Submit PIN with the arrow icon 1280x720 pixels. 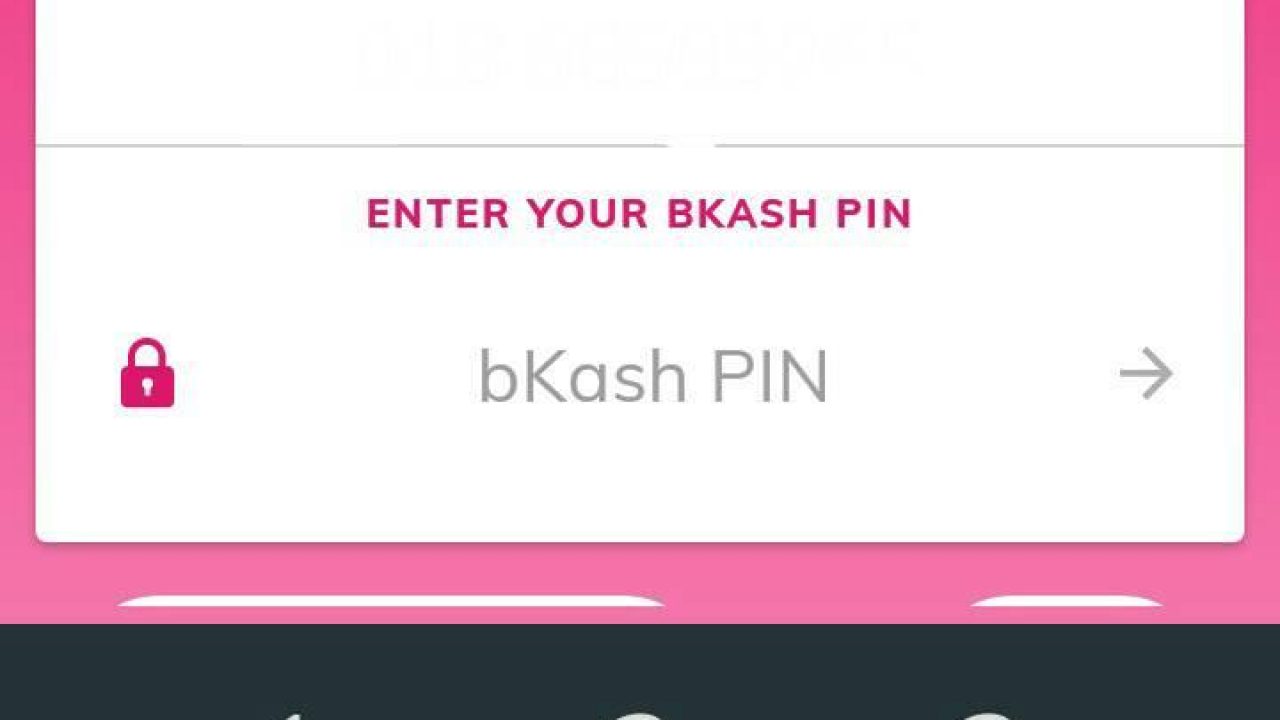(x=1145, y=374)
